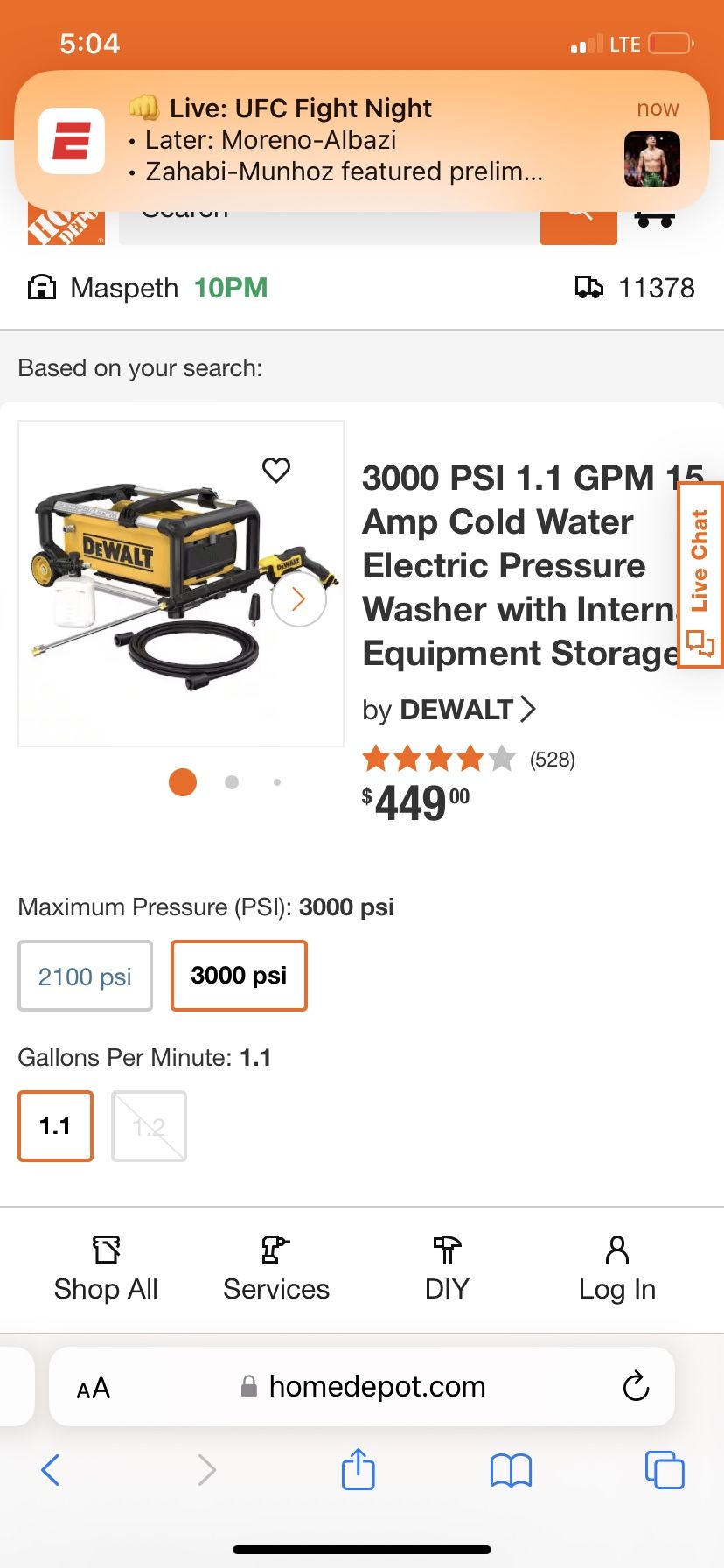Open Log In account tab

[616, 1269]
